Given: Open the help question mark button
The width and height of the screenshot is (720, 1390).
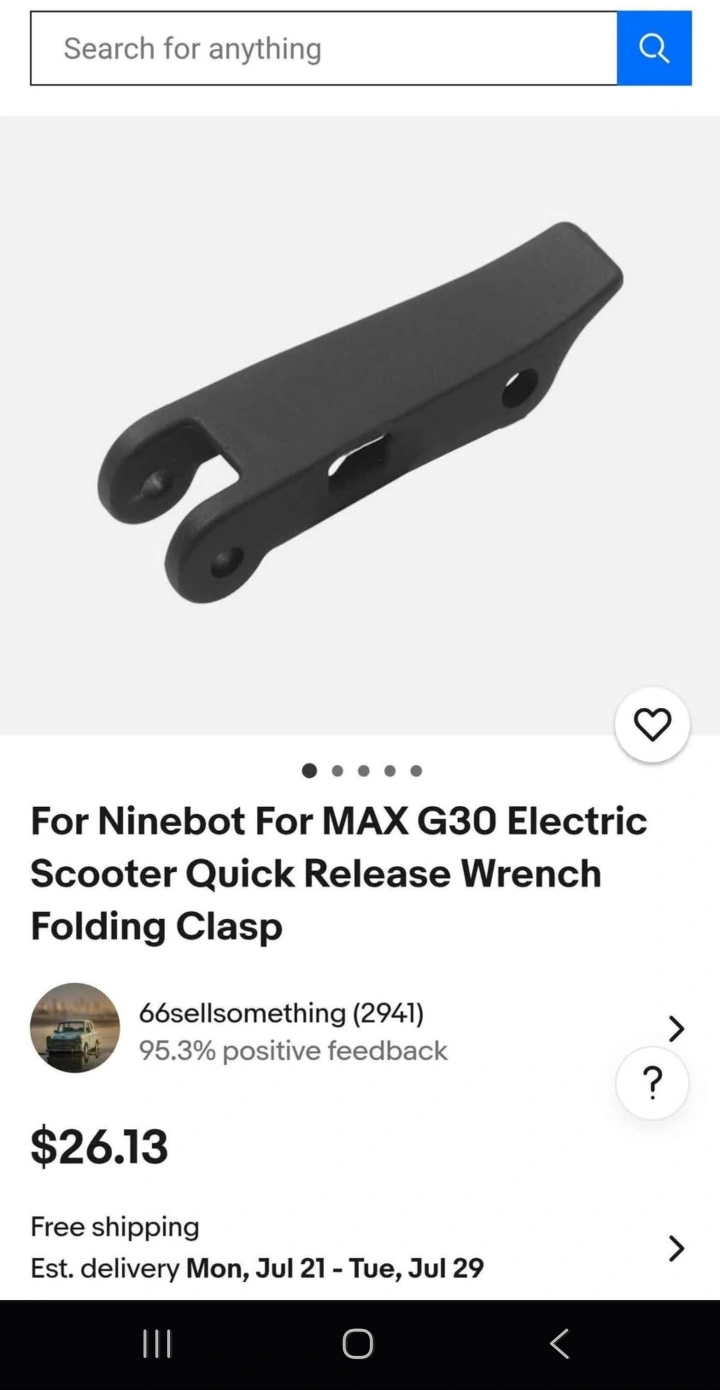Looking at the screenshot, I should [x=652, y=1083].
